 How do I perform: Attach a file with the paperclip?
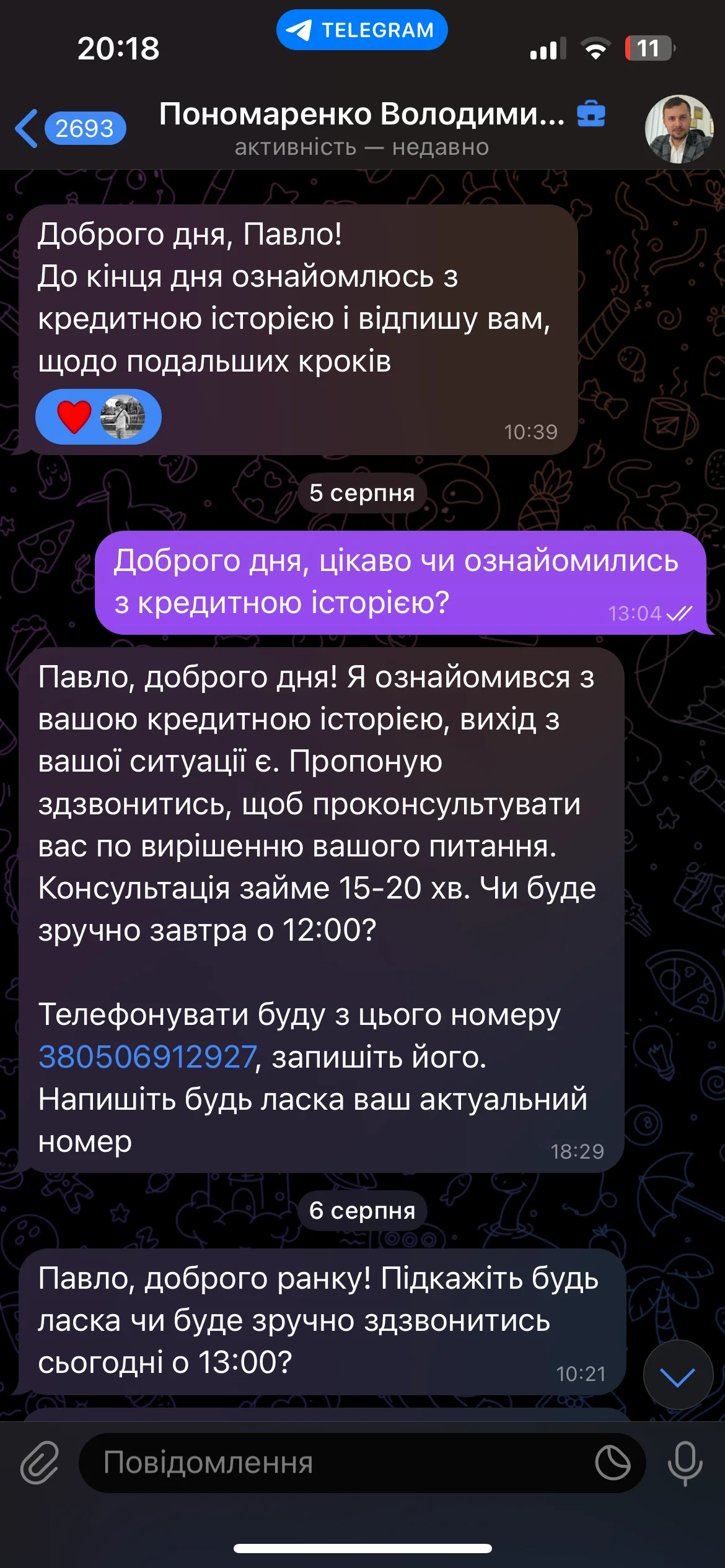tap(40, 1463)
